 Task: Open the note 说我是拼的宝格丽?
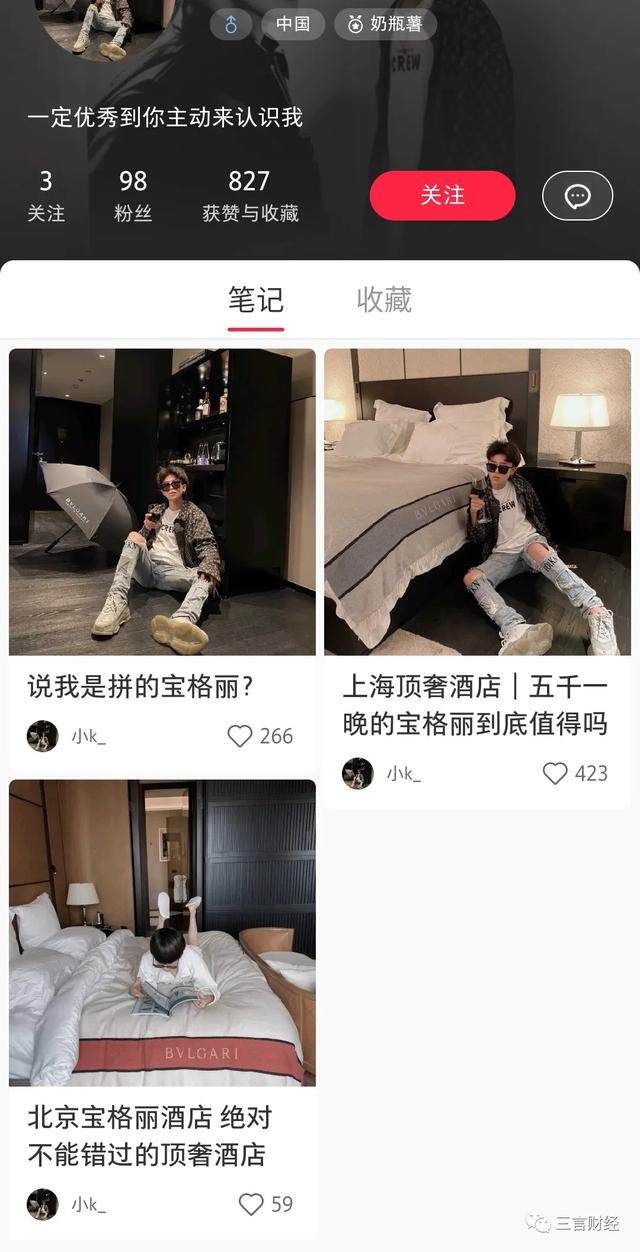click(162, 501)
